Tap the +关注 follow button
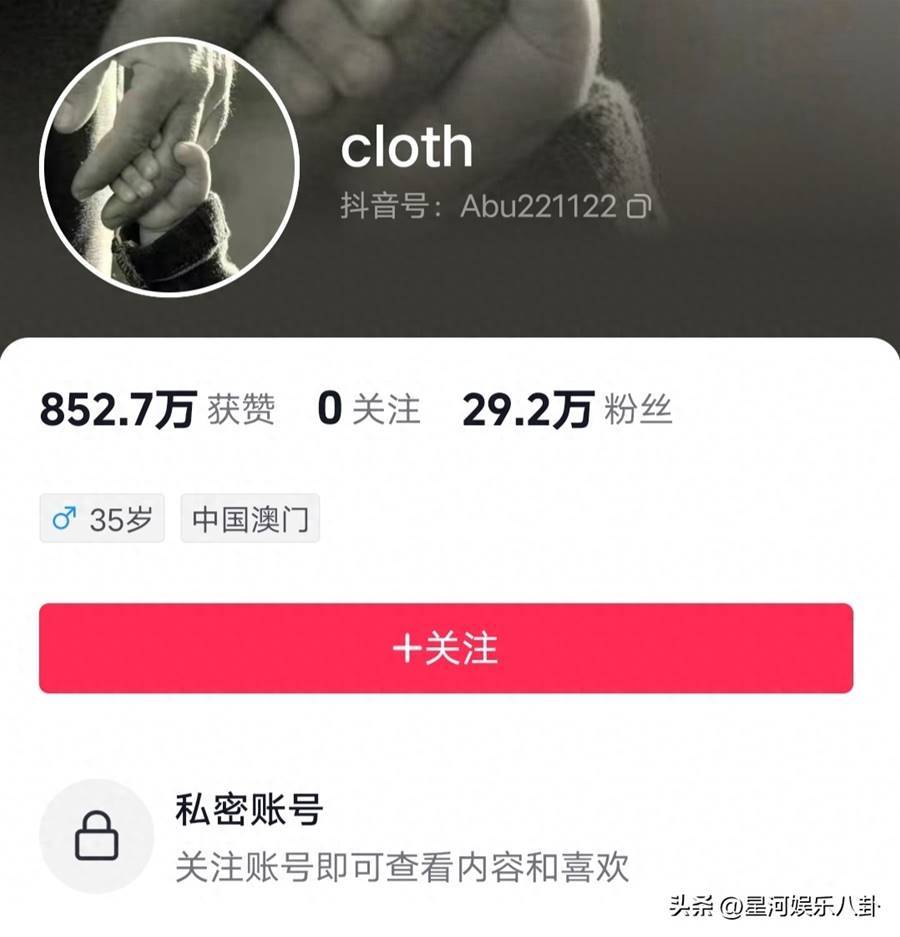900x937 pixels. coord(446,648)
